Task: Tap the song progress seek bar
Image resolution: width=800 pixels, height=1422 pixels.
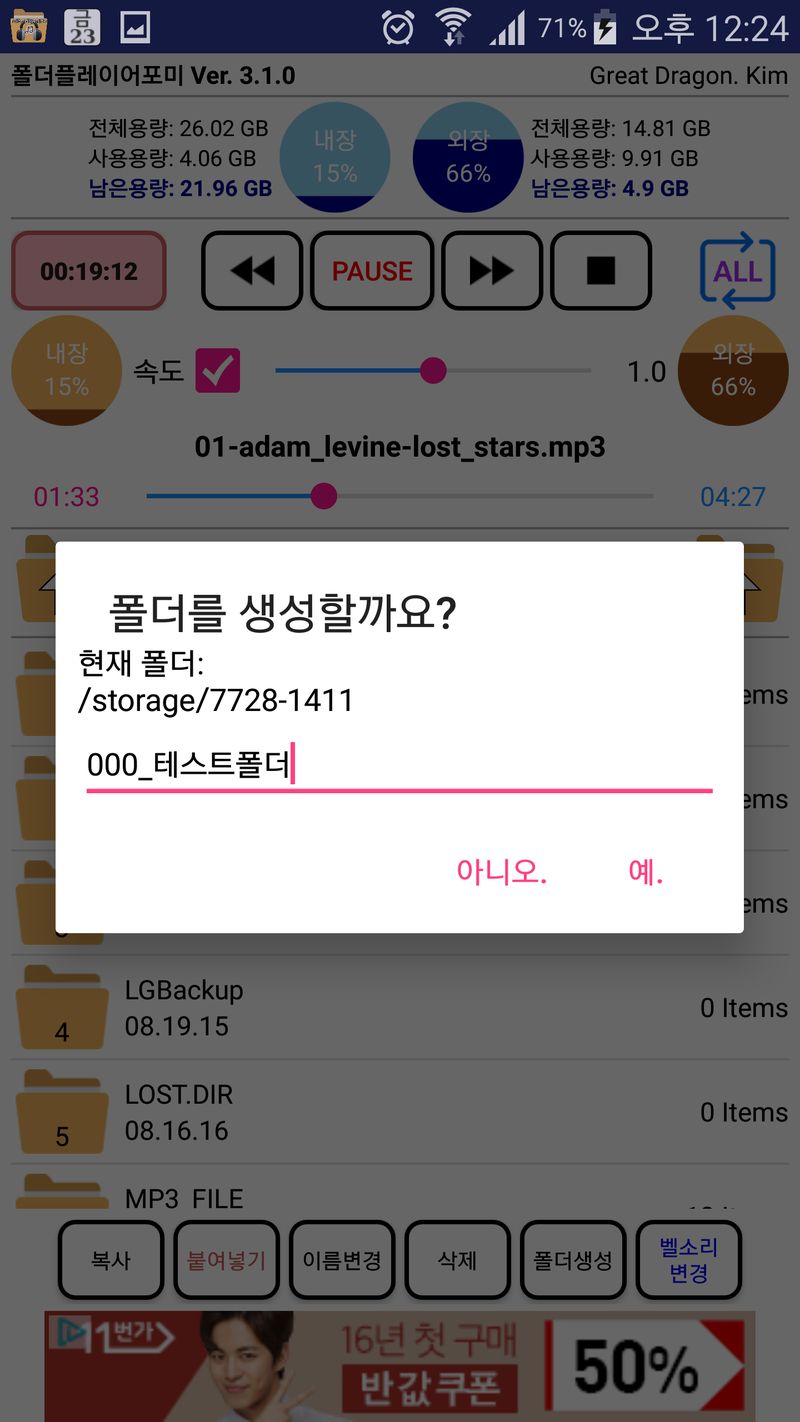Action: point(400,496)
